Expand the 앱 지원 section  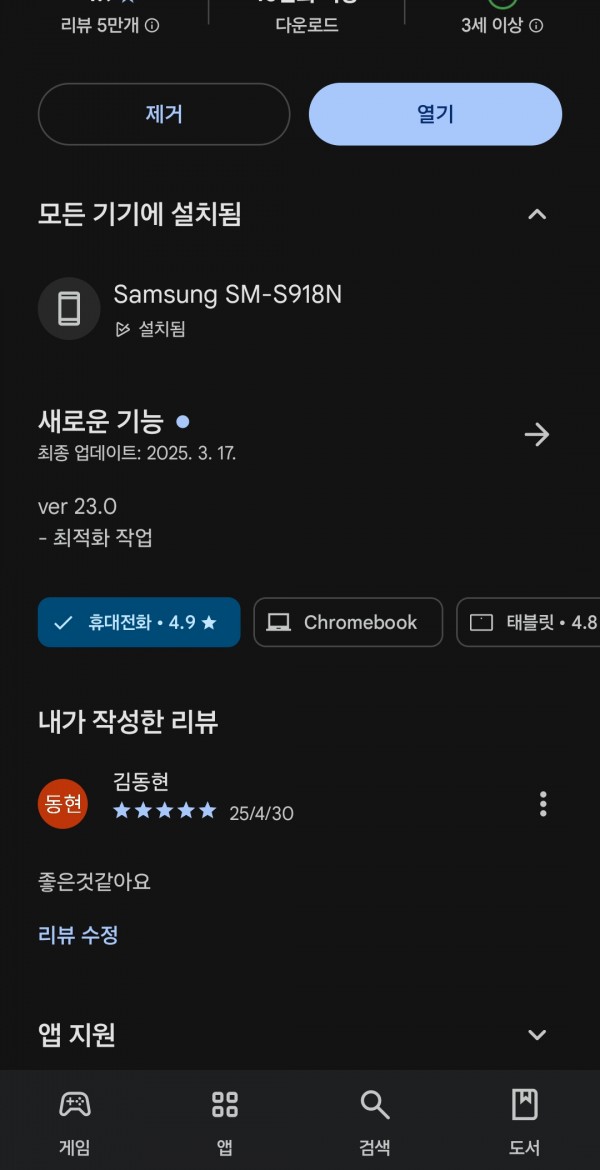537,1035
